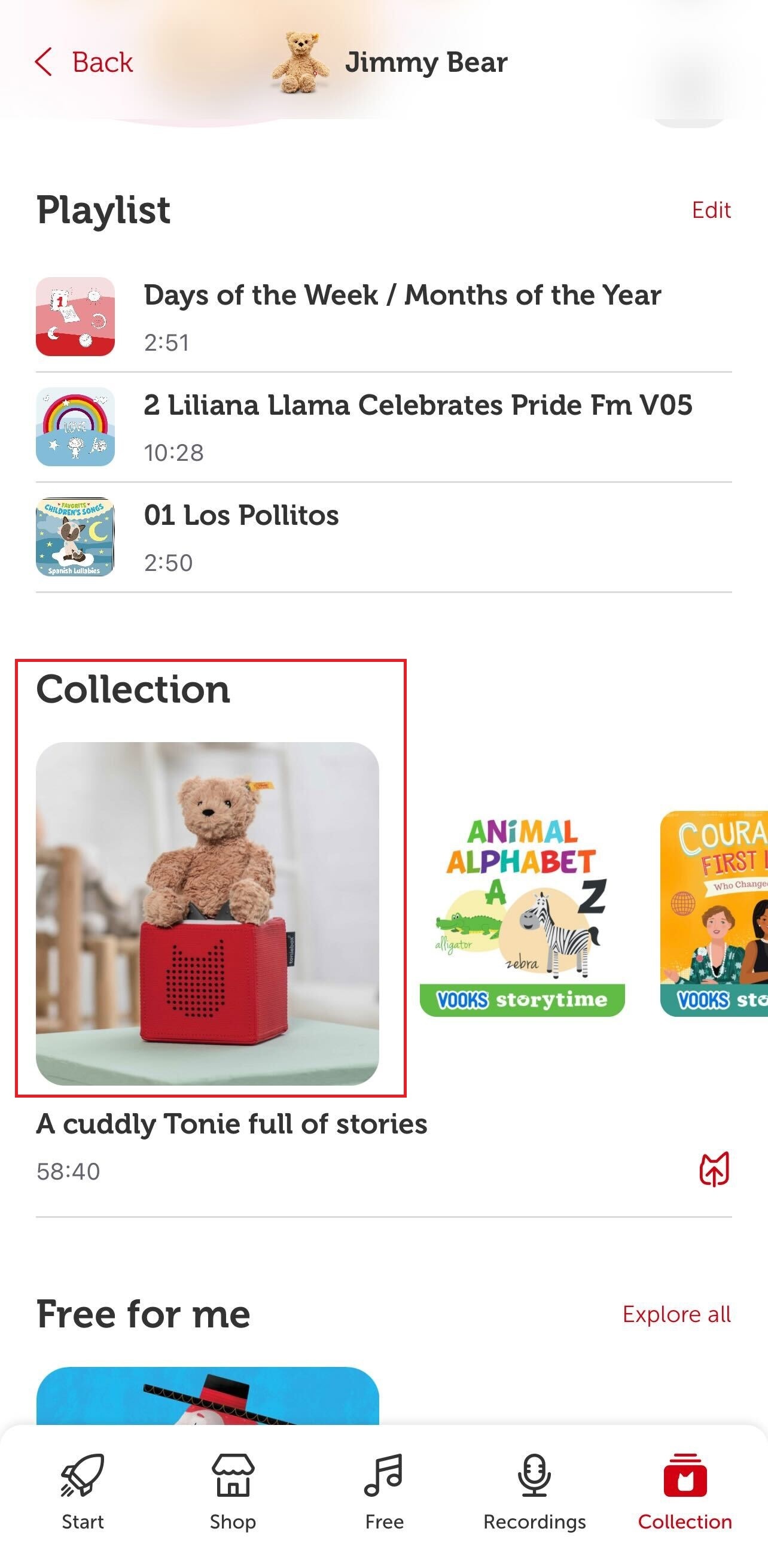Go back to previous screen
The image size is (768, 1568).
click(x=83, y=62)
